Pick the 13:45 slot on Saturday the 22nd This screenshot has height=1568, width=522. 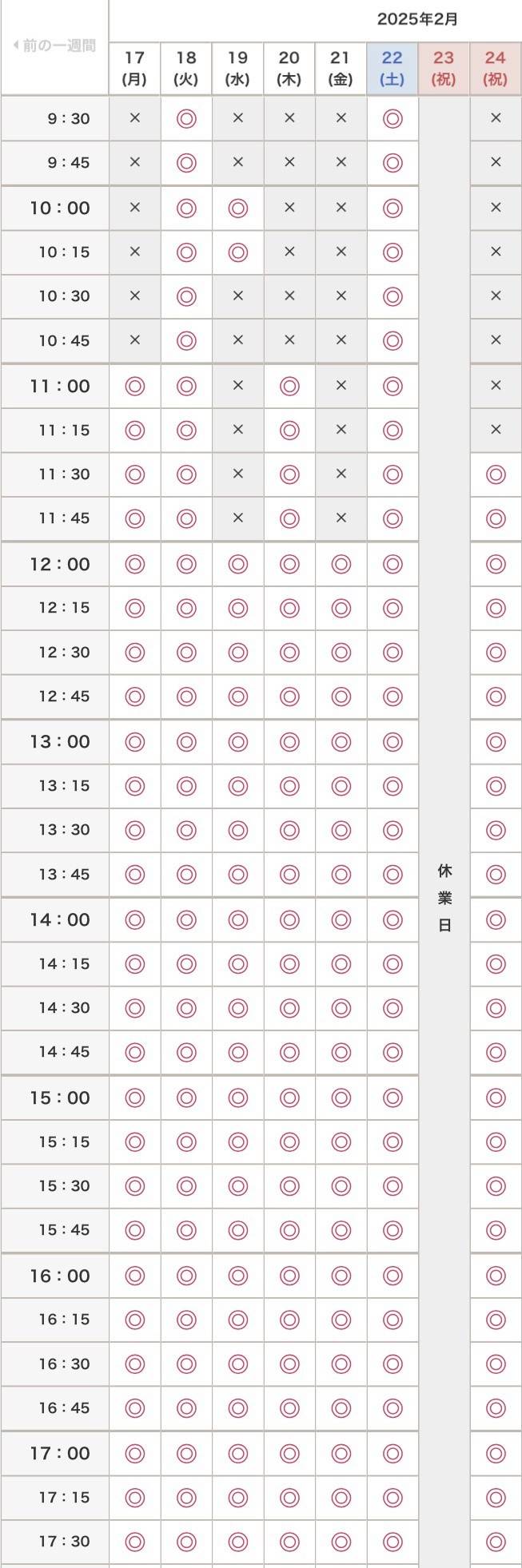point(392,875)
